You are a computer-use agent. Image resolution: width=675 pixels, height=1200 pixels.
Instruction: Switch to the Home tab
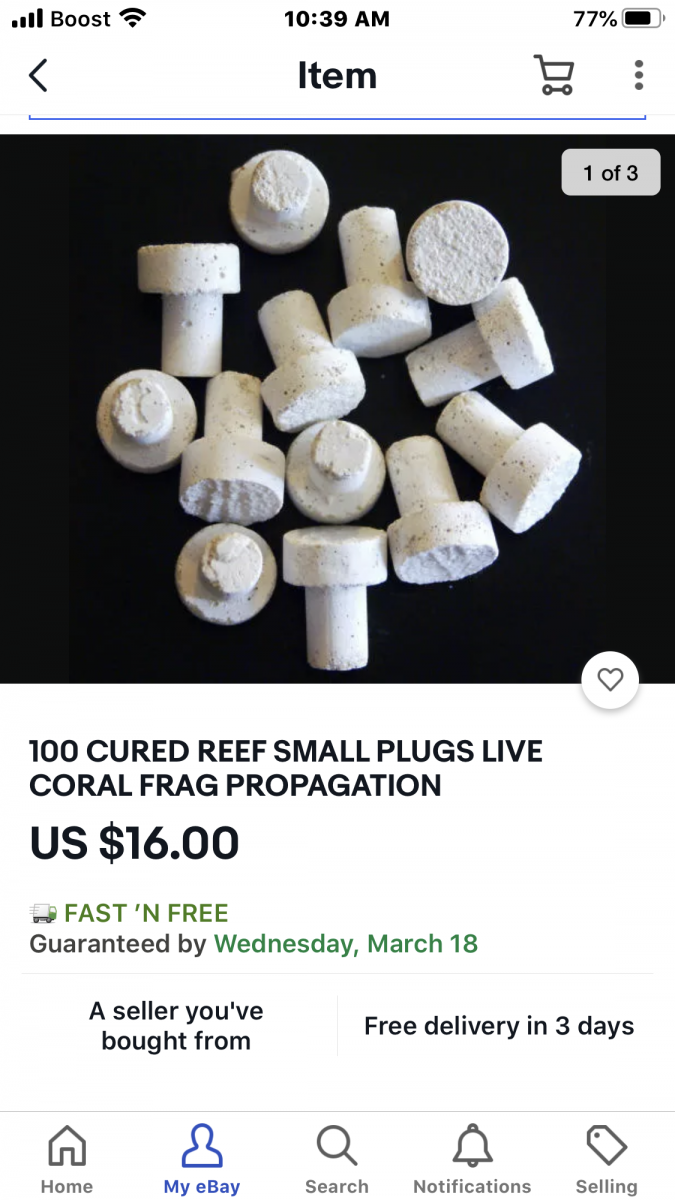67,1158
